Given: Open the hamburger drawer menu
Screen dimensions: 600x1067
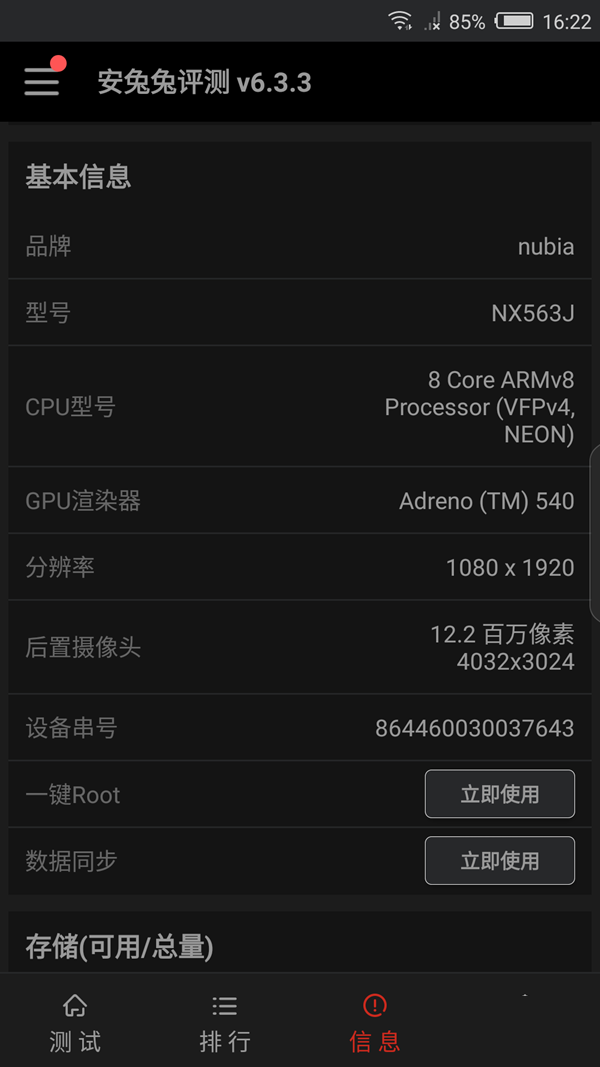Looking at the screenshot, I should (x=42, y=81).
